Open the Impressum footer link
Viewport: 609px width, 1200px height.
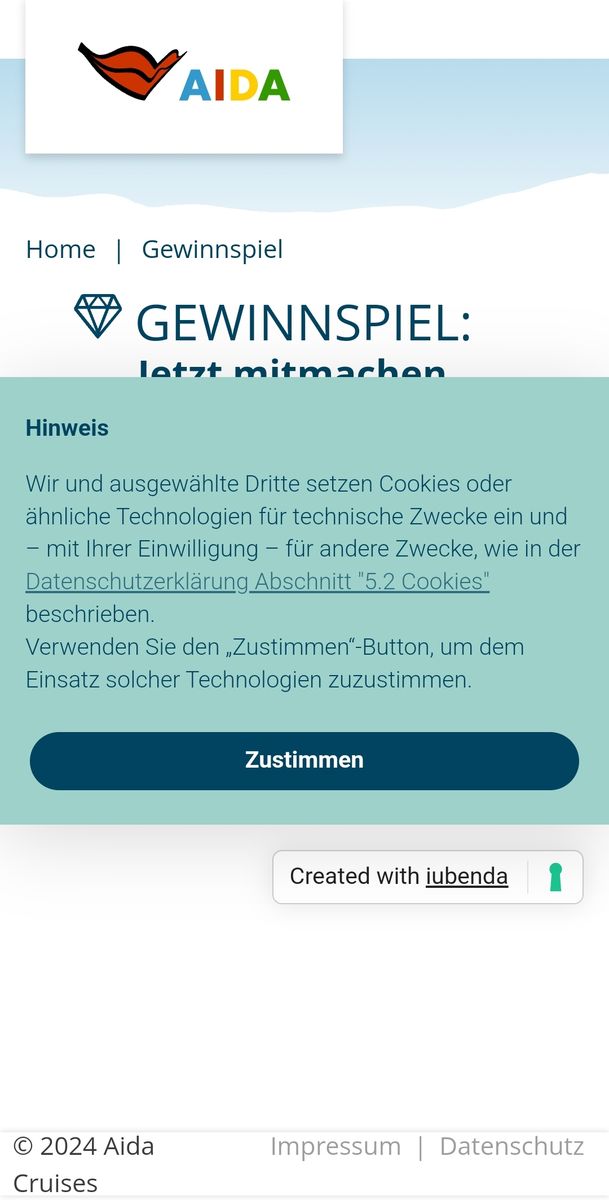coord(335,1146)
